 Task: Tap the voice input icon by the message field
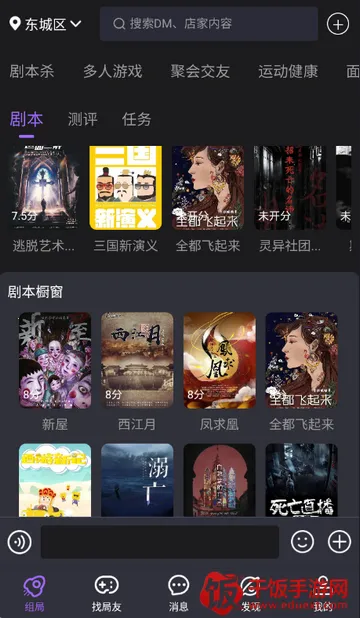coord(19,542)
